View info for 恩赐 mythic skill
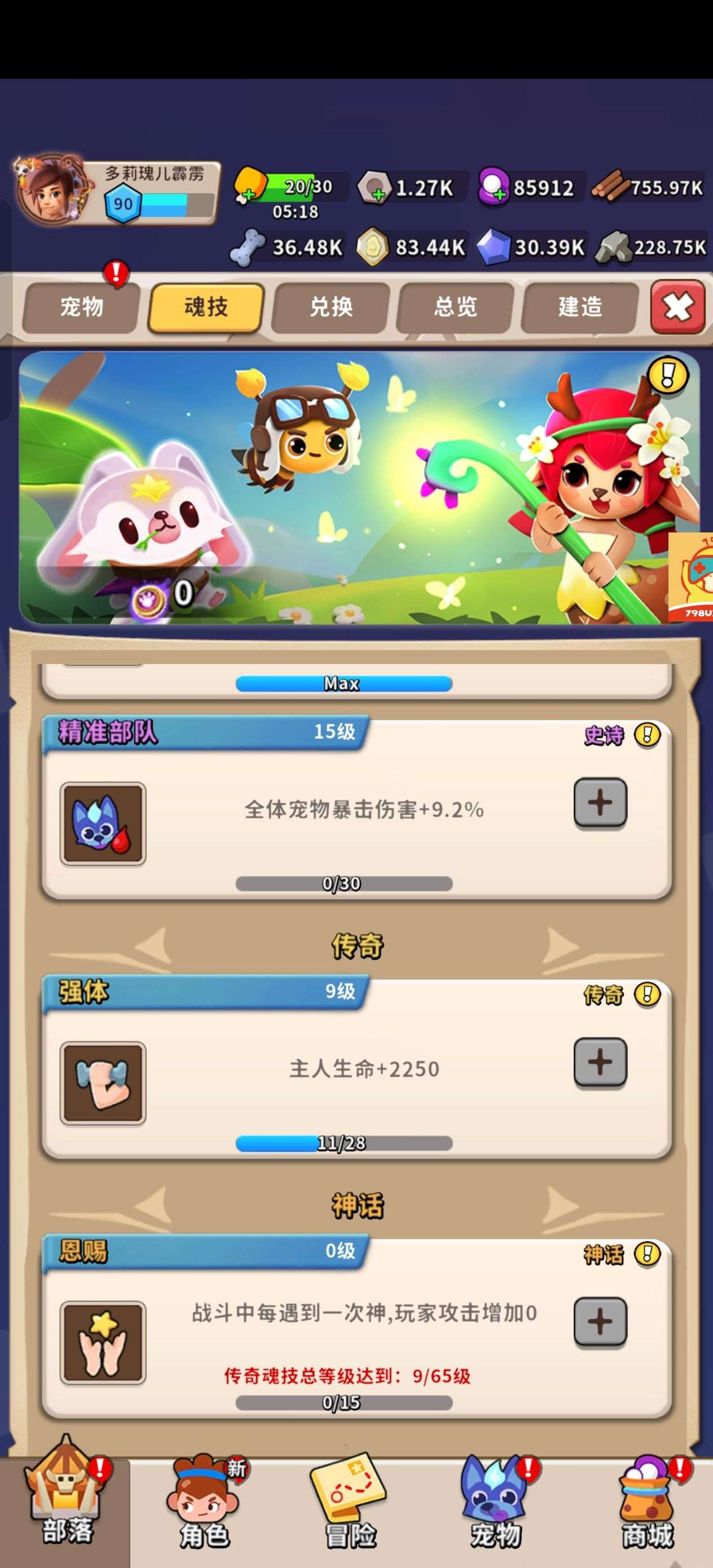713x1568 pixels. click(646, 1254)
